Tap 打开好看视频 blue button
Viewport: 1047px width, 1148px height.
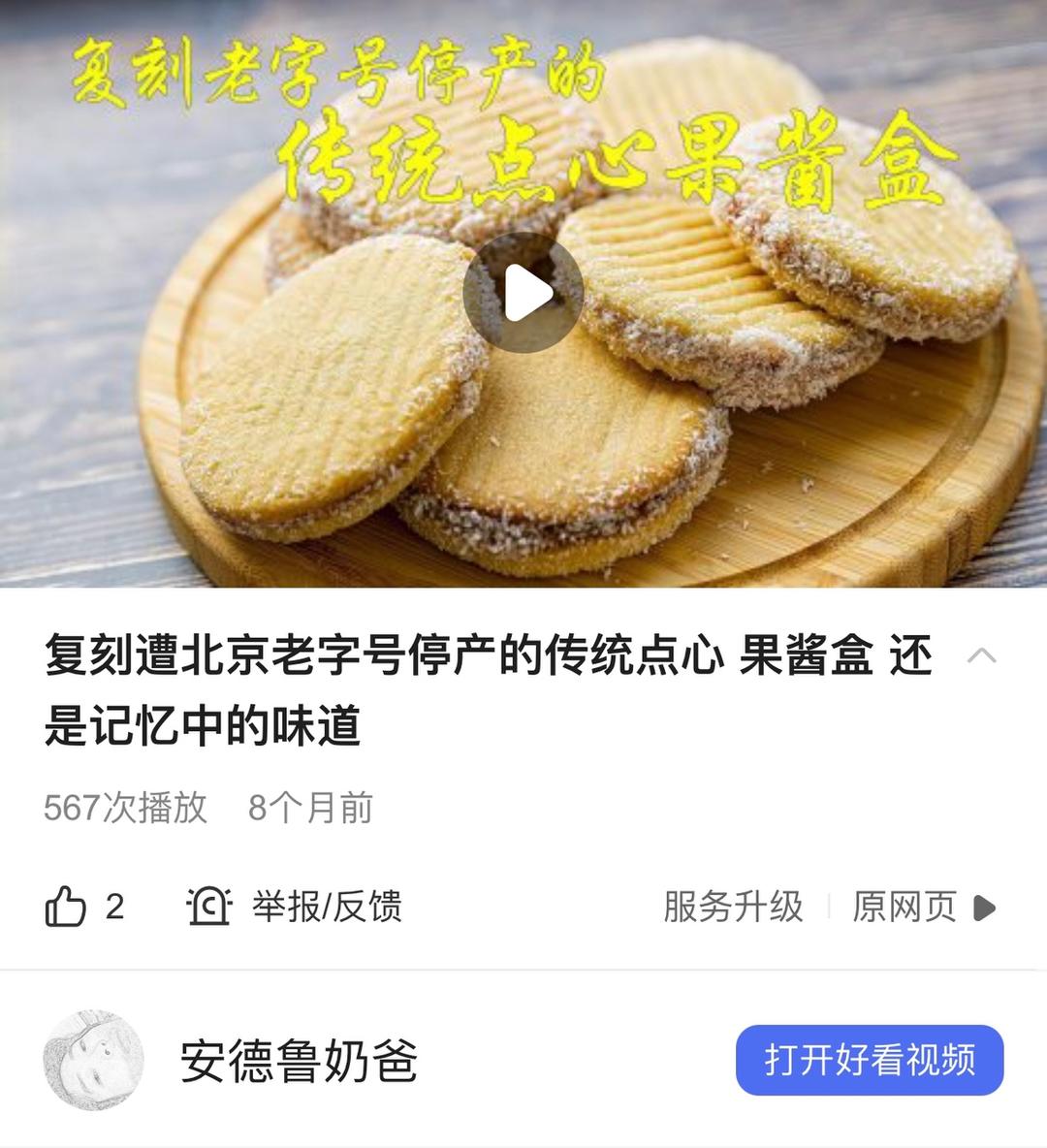coord(872,1062)
